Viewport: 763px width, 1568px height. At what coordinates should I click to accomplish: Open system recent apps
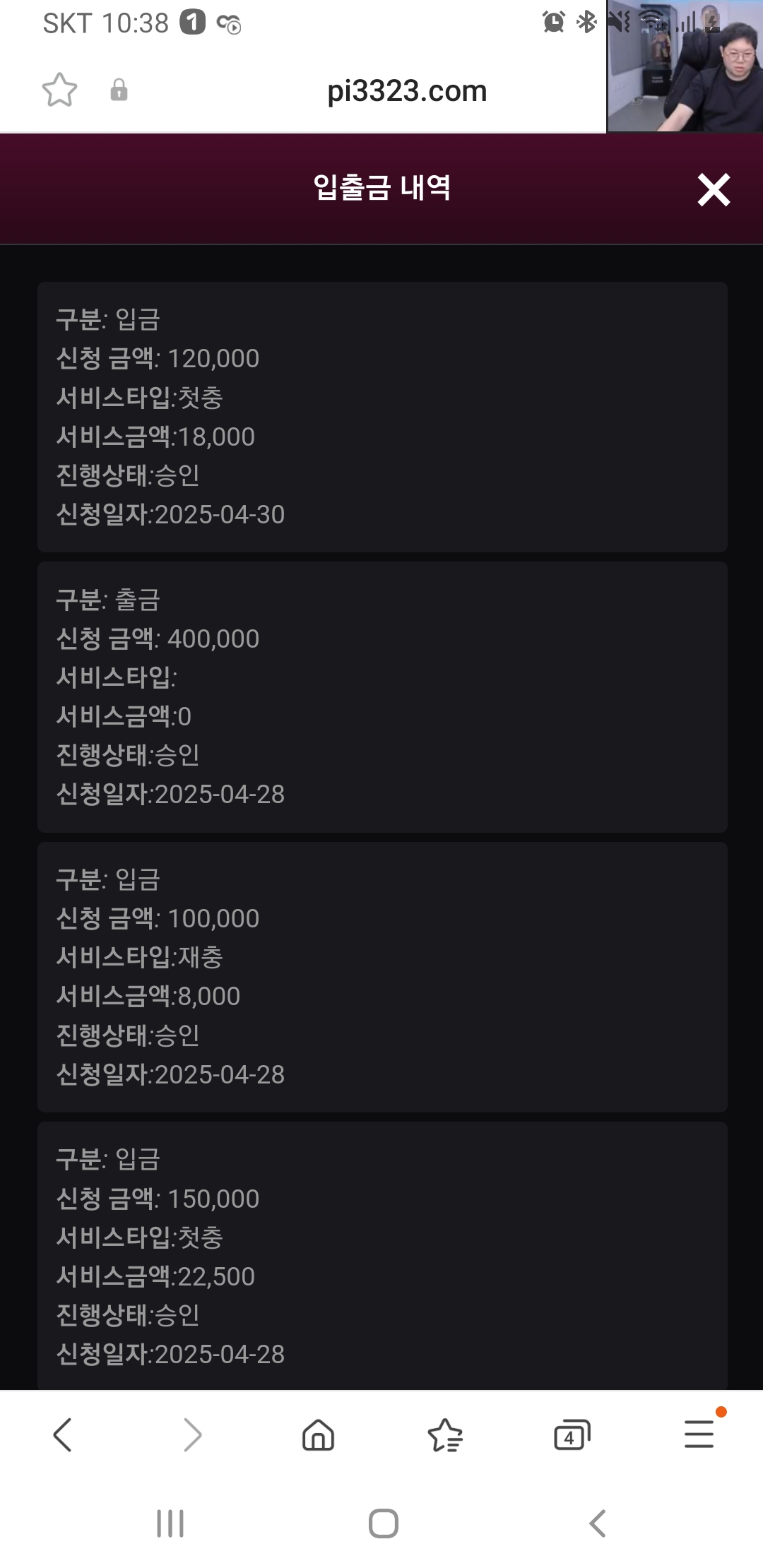170,1524
